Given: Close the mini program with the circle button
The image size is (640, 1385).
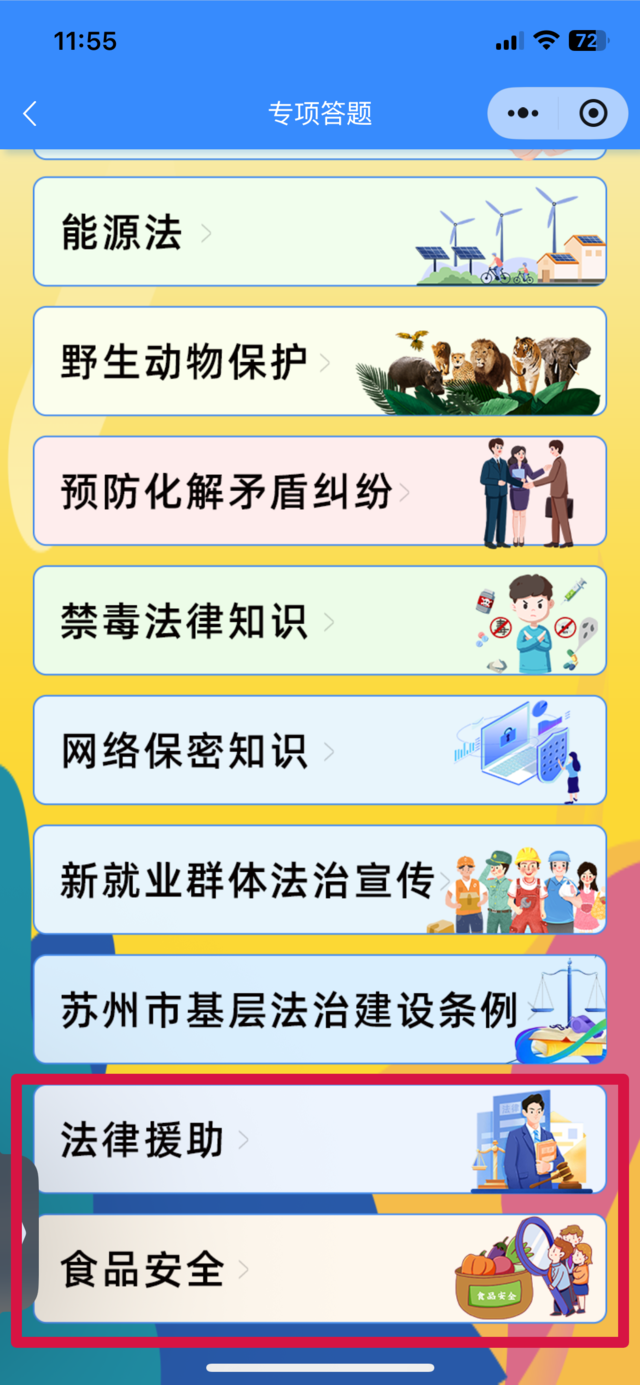Looking at the screenshot, I should point(593,114).
